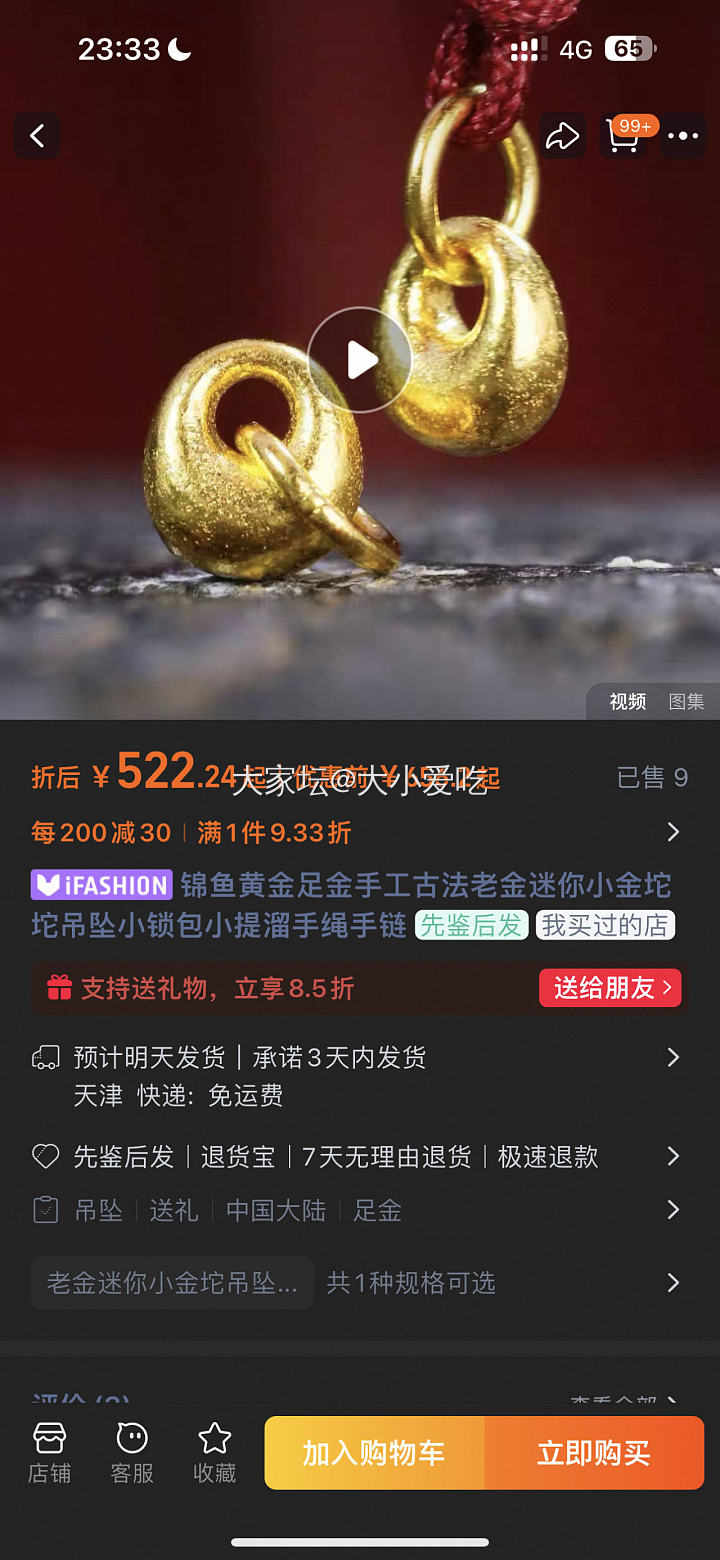
Task: Switch to the 视频 tab
Action: click(x=627, y=702)
